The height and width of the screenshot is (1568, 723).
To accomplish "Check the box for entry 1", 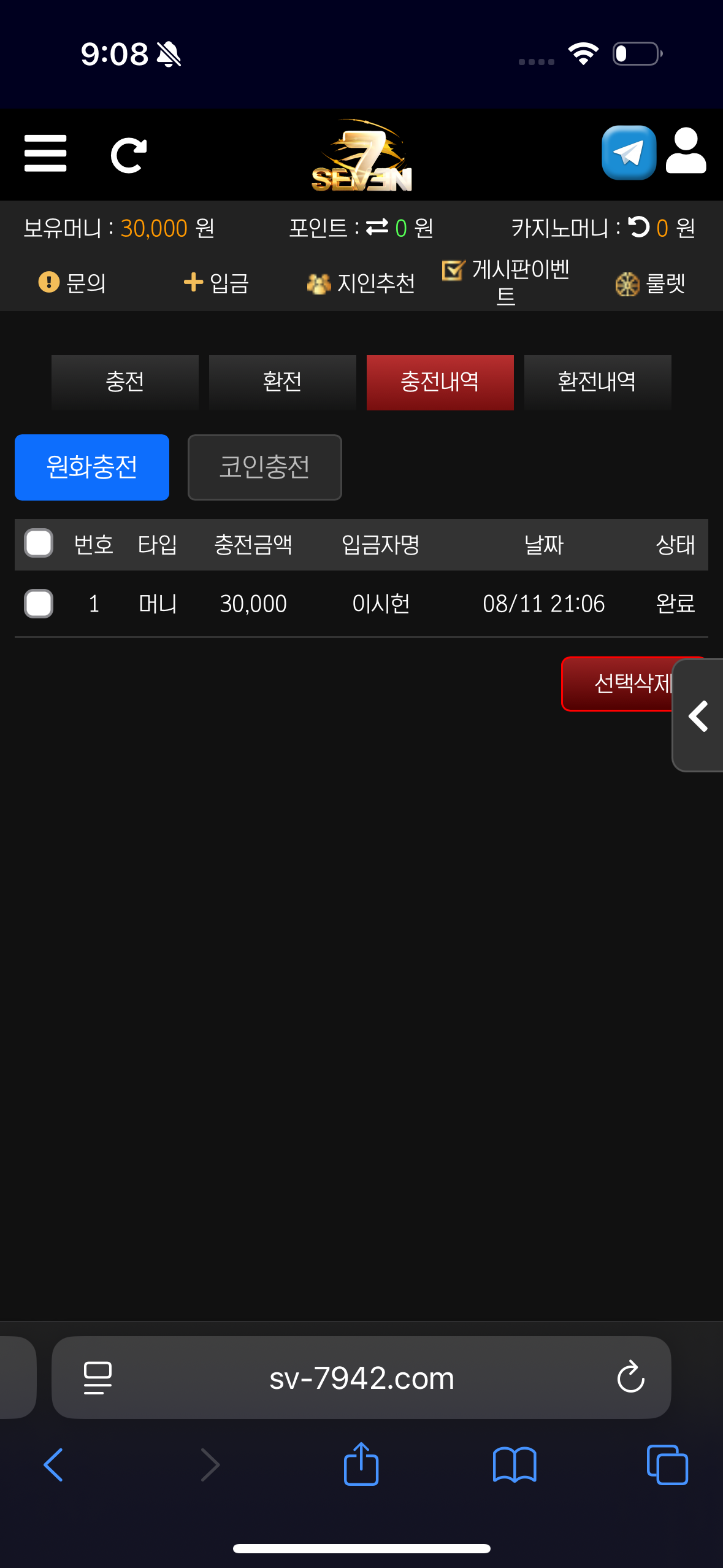I will point(39,604).
